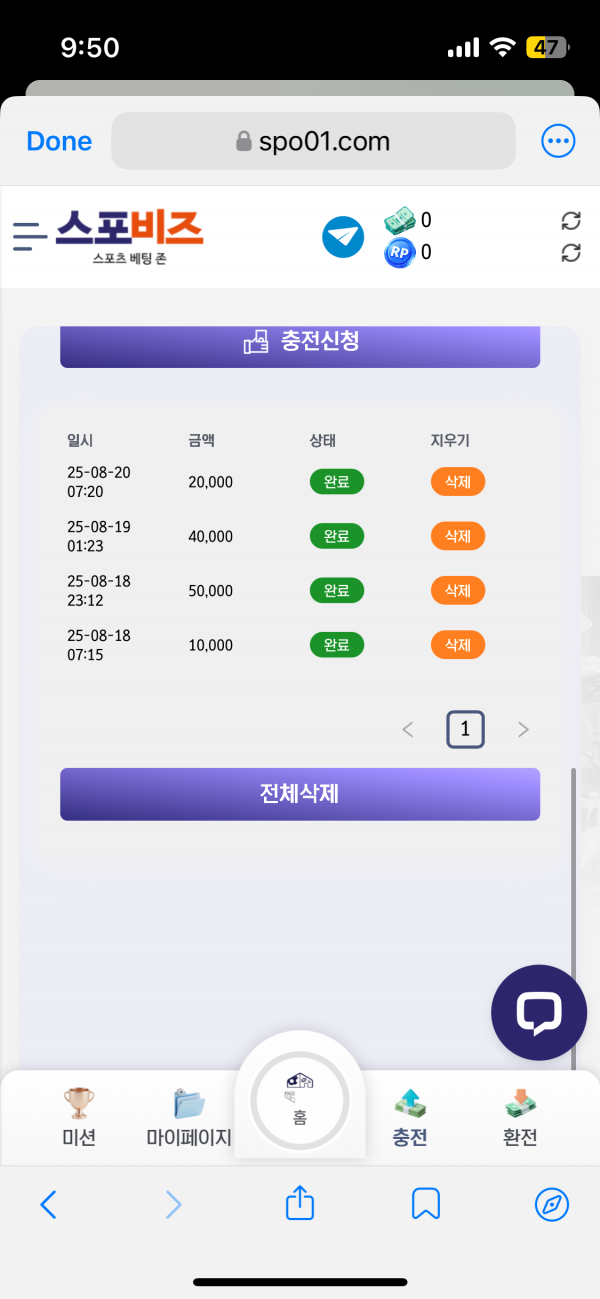Open the live chat bubble
Viewport: 600px width, 1299px height.
[x=539, y=1013]
